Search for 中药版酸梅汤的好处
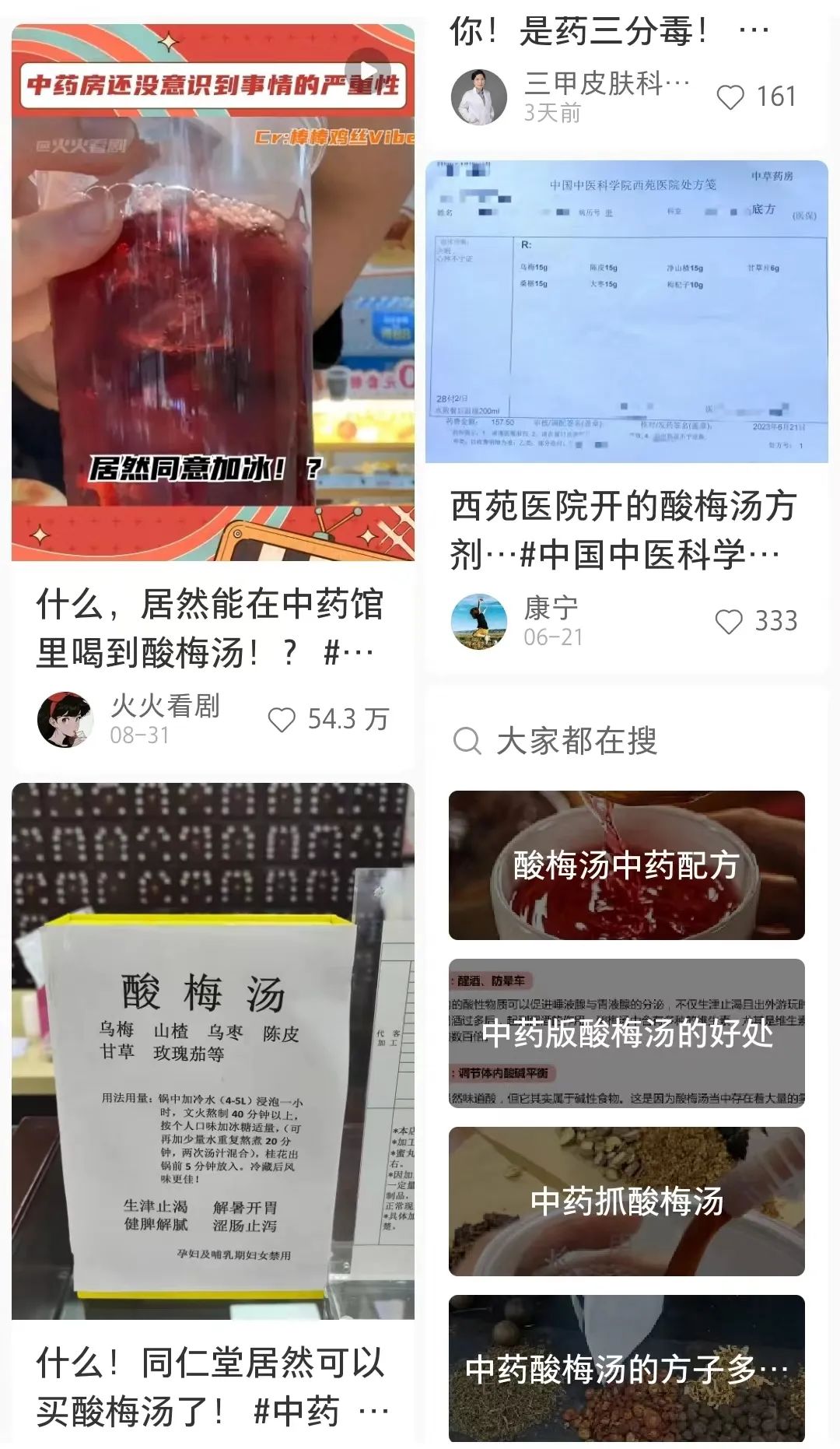Viewport: 840px width, 1449px height. click(626, 1033)
